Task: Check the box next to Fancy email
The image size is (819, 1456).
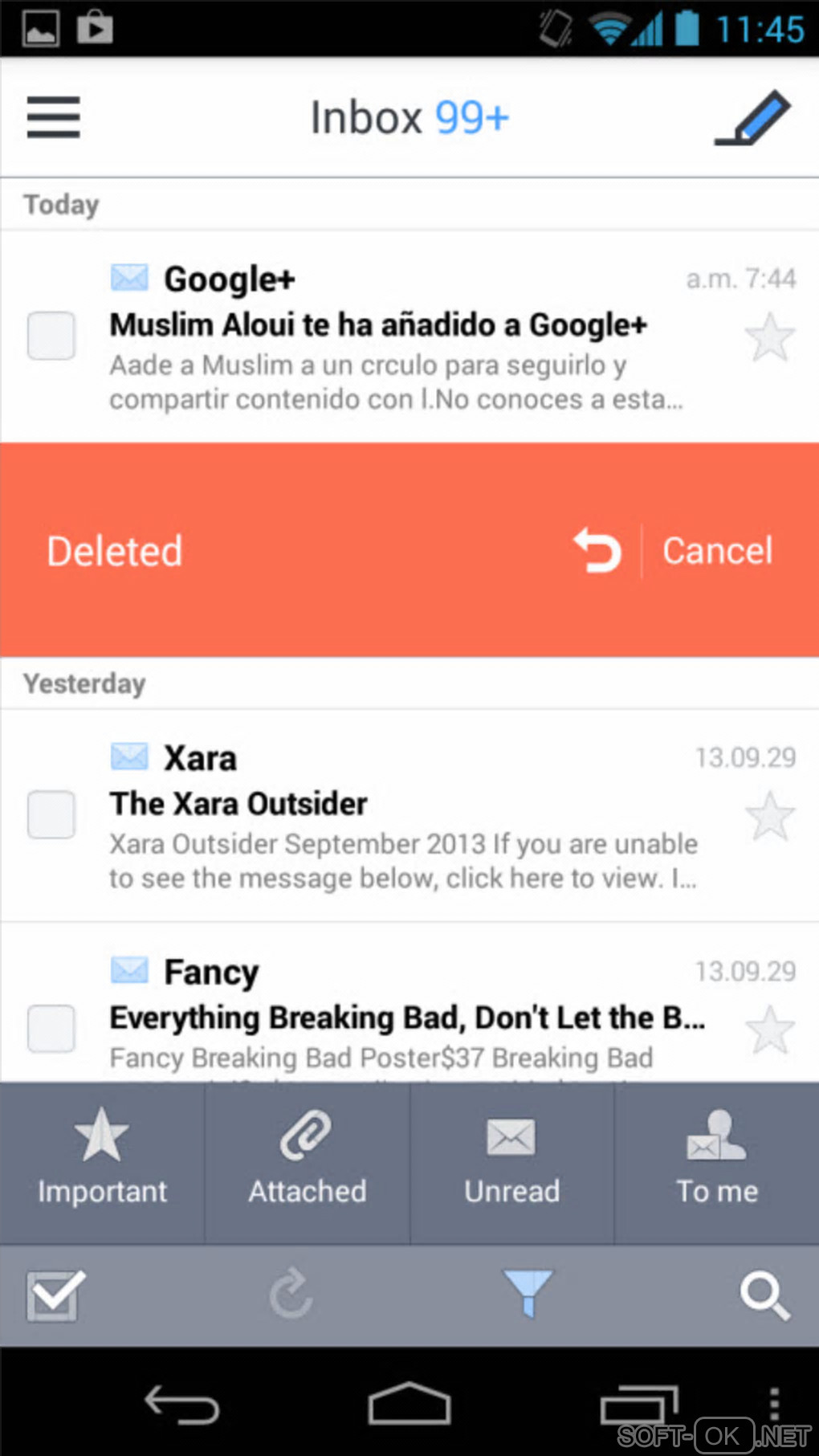Action: pos(51,1028)
